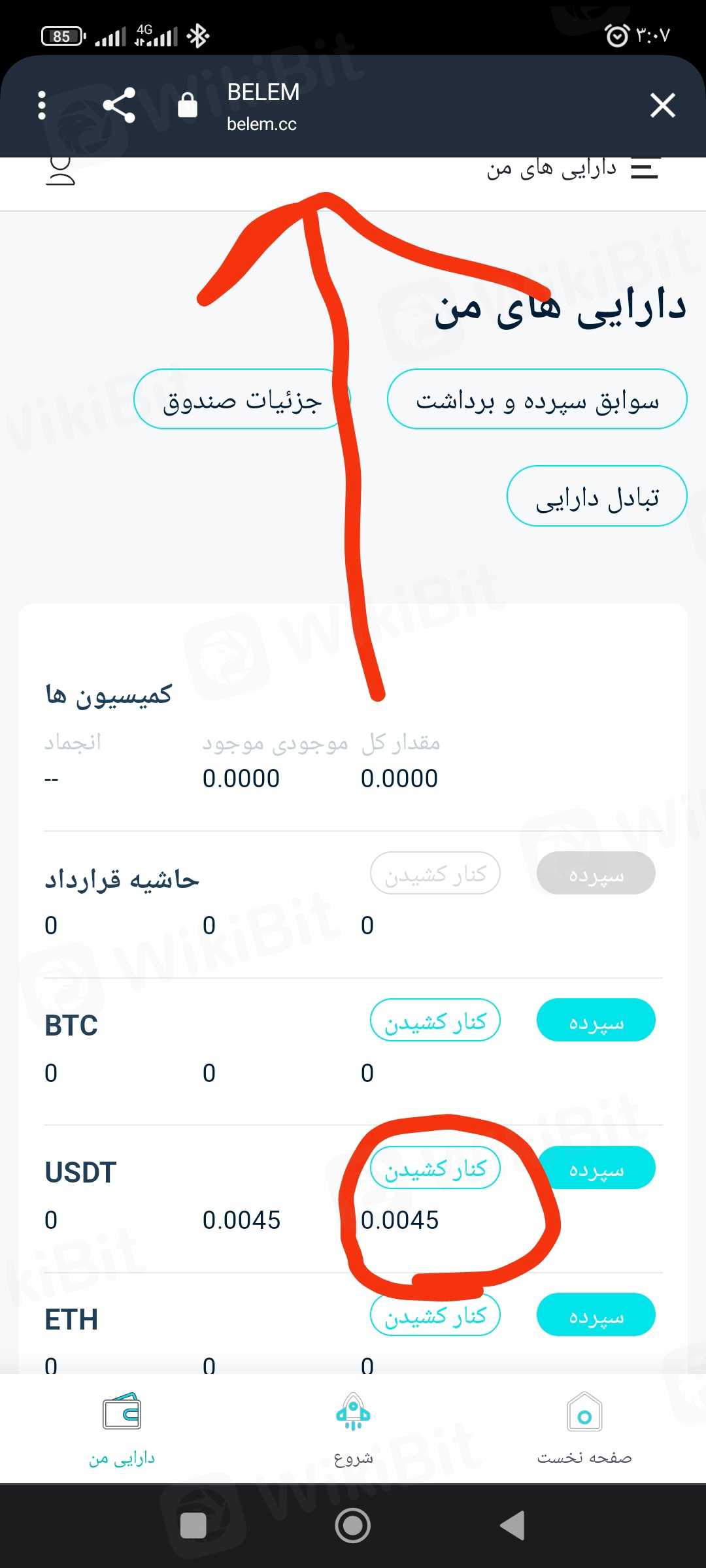The image size is (706, 1568).
Task: Open سوابق سپرده و برداشت history
Action: (x=537, y=399)
